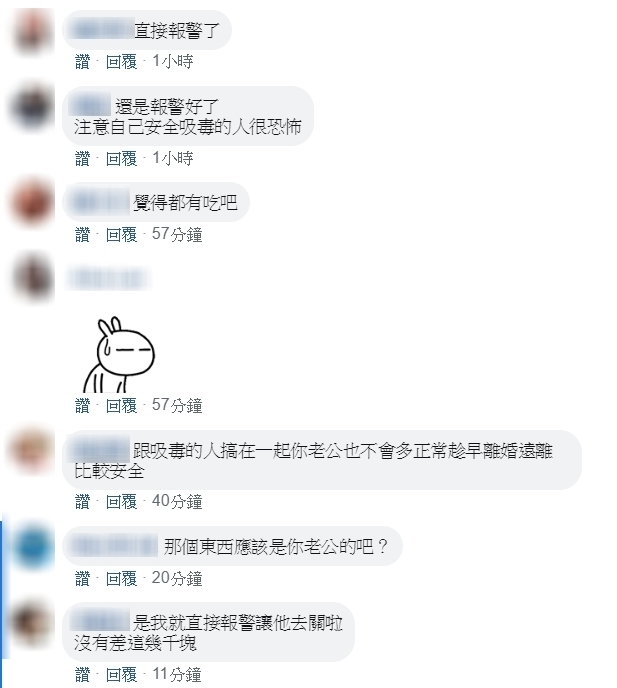The width and height of the screenshot is (617, 688).
Task: Like the comment 沒有差這幾千塊
Action: pos(82,675)
